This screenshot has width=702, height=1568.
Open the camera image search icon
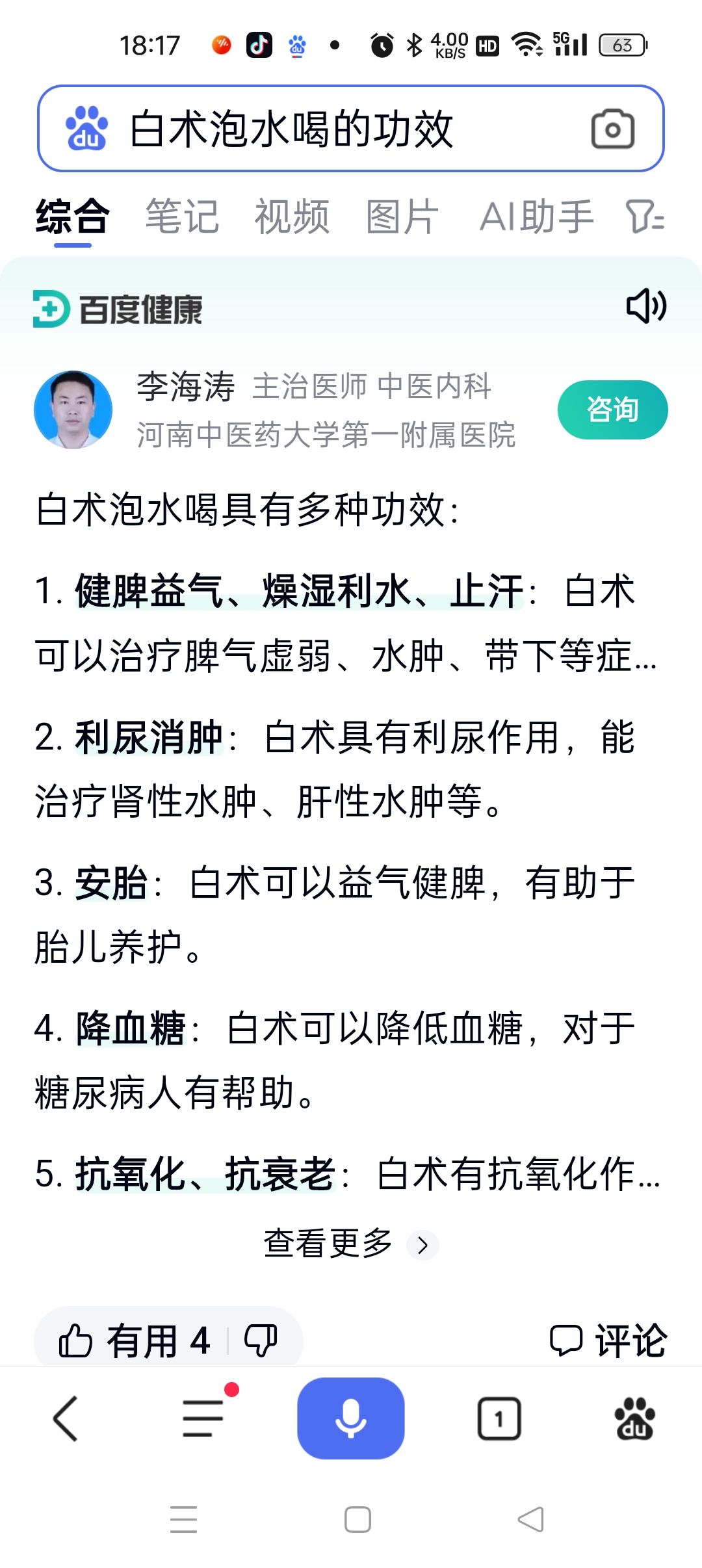click(612, 129)
